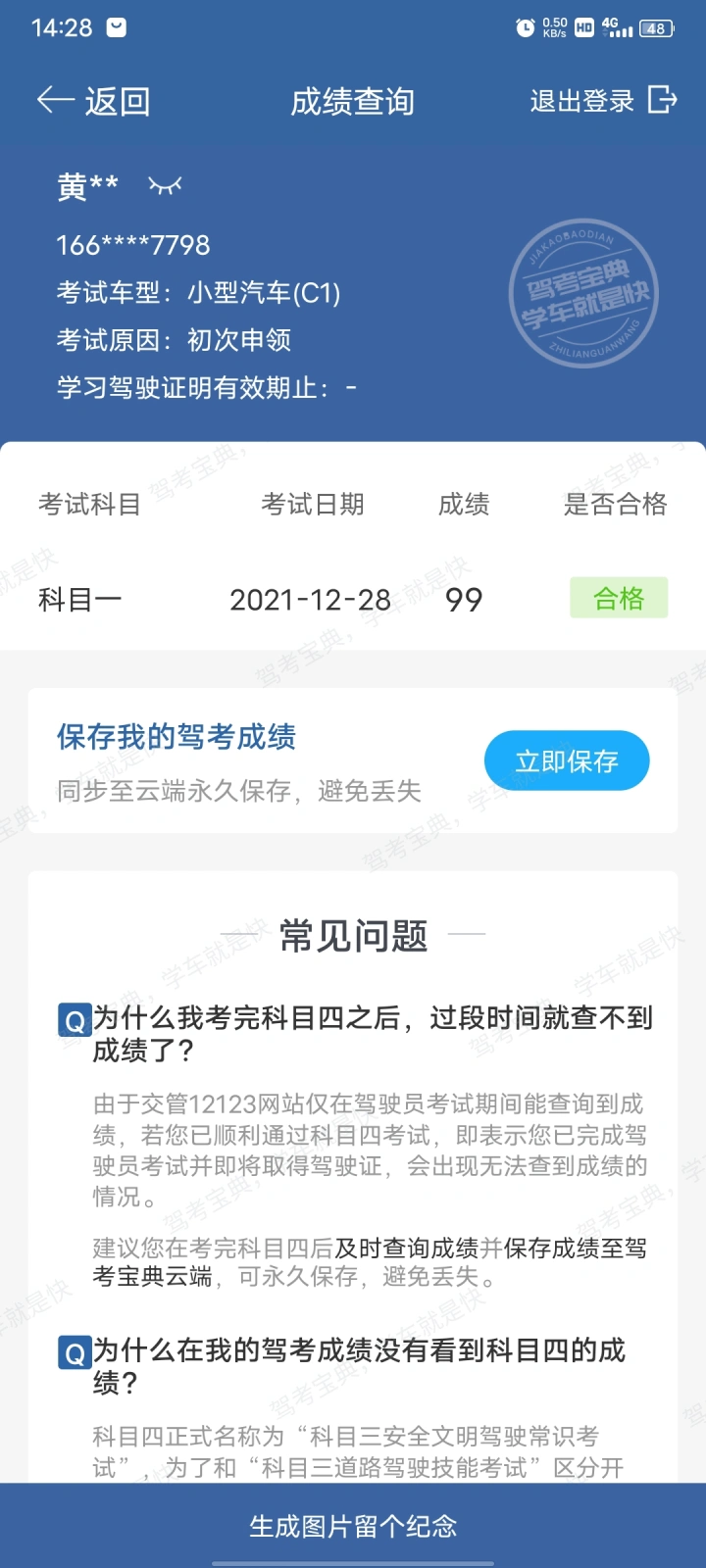Go back with the 返回 arrow
Image resolution: width=706 pixels, height=1568 pixels.
tap(93, 101)
